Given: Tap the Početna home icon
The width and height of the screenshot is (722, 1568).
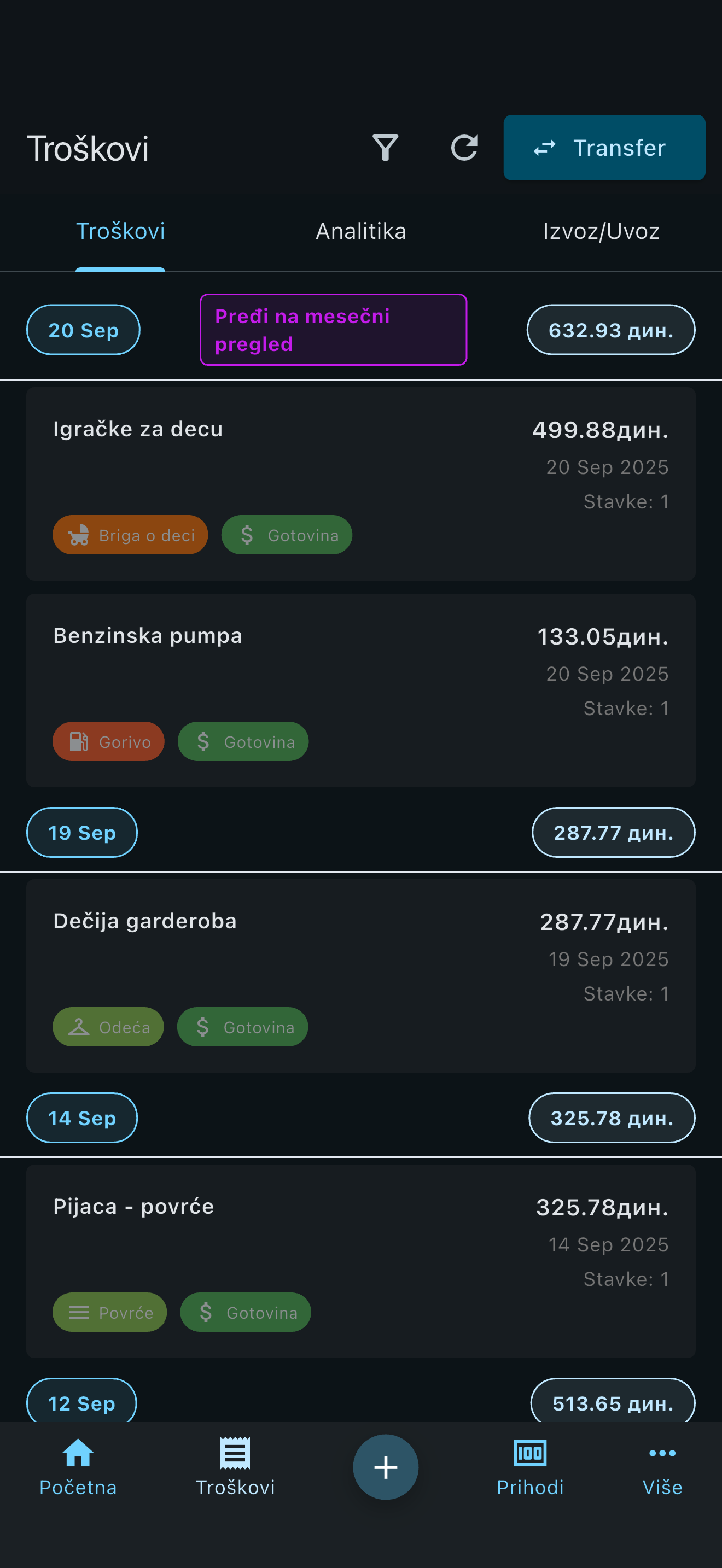Looking at the screenshot, I should pos(78,1453).
